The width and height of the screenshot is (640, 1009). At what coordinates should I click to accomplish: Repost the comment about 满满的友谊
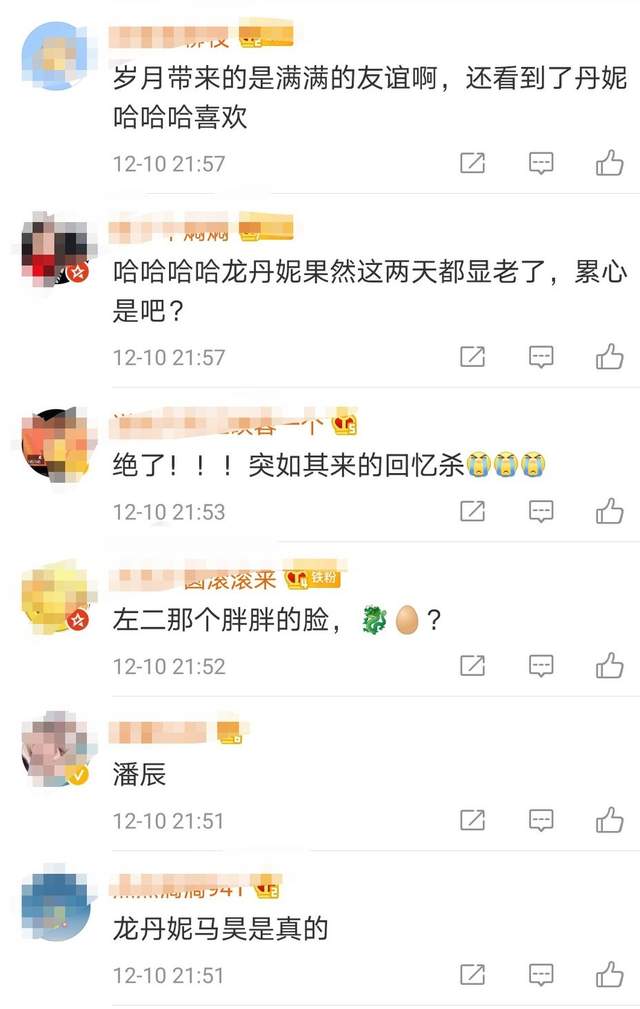coord(472,163)
